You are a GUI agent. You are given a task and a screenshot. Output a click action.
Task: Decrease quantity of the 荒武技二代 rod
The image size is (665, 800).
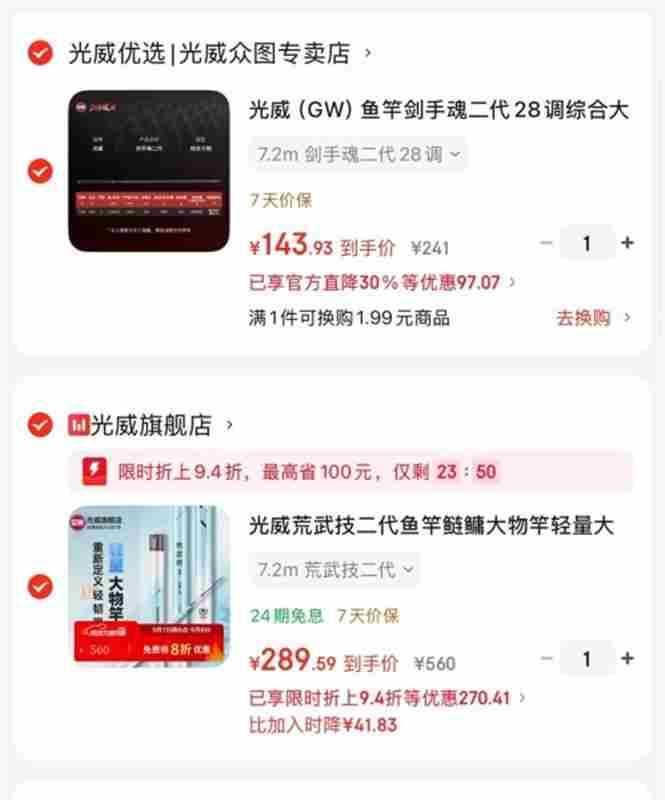pyautogui.click(x=547, y=659)
